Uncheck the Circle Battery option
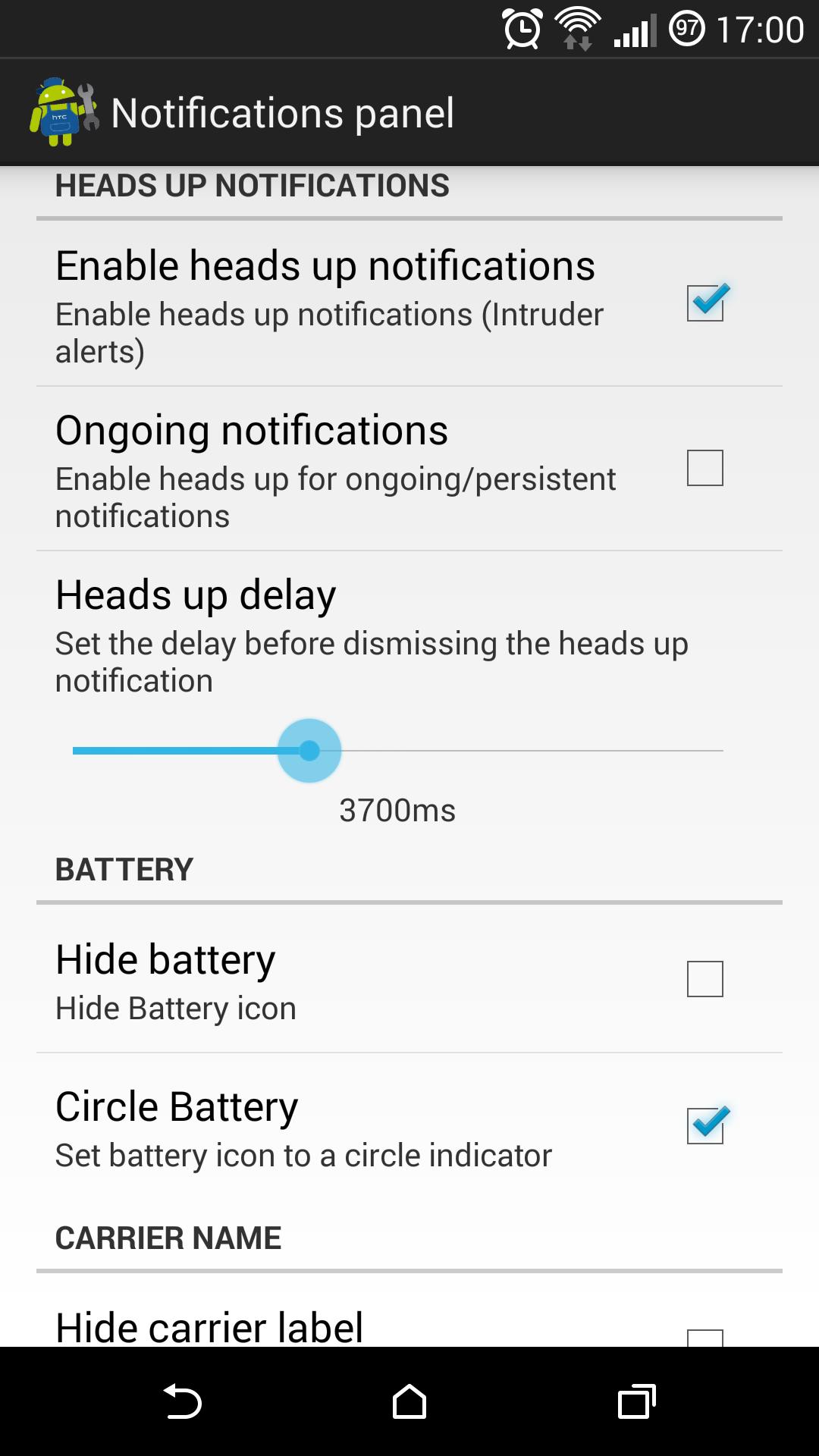 pos(705,1126)
